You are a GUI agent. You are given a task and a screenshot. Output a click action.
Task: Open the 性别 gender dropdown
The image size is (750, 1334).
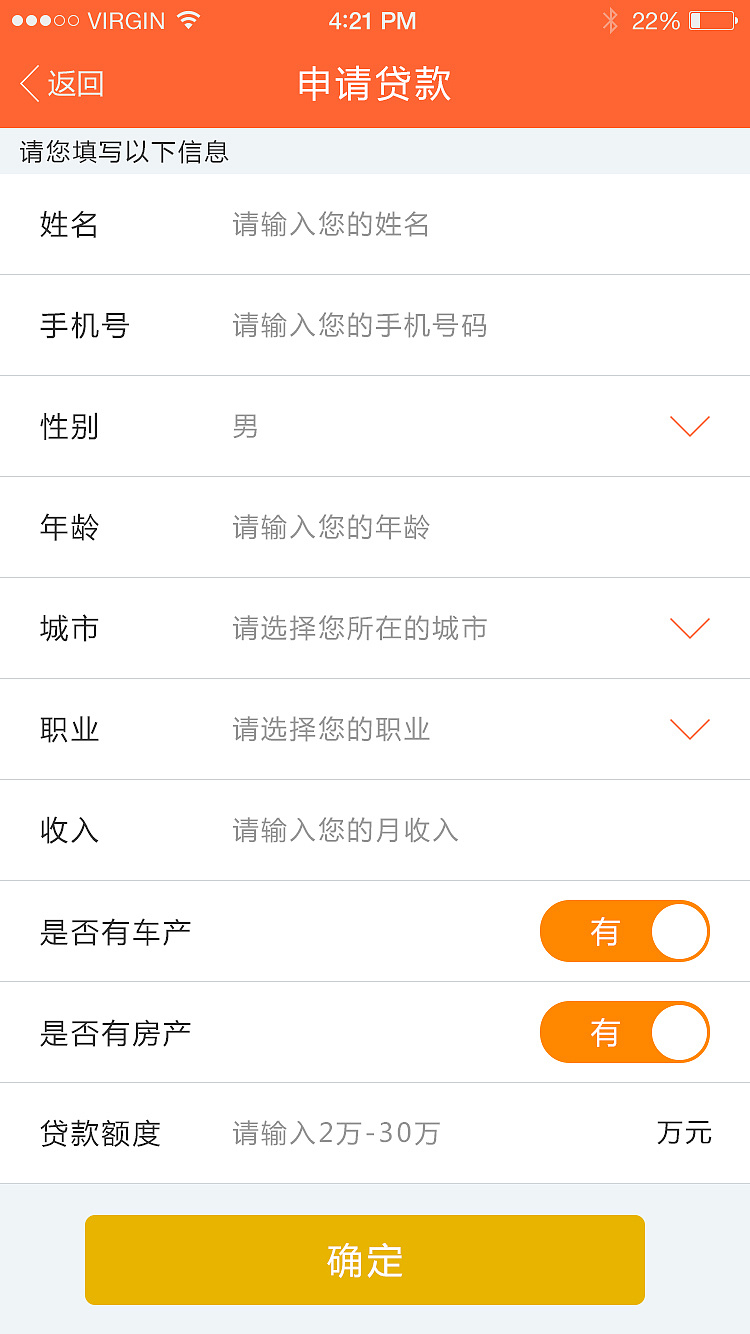(x=689, y=427)
